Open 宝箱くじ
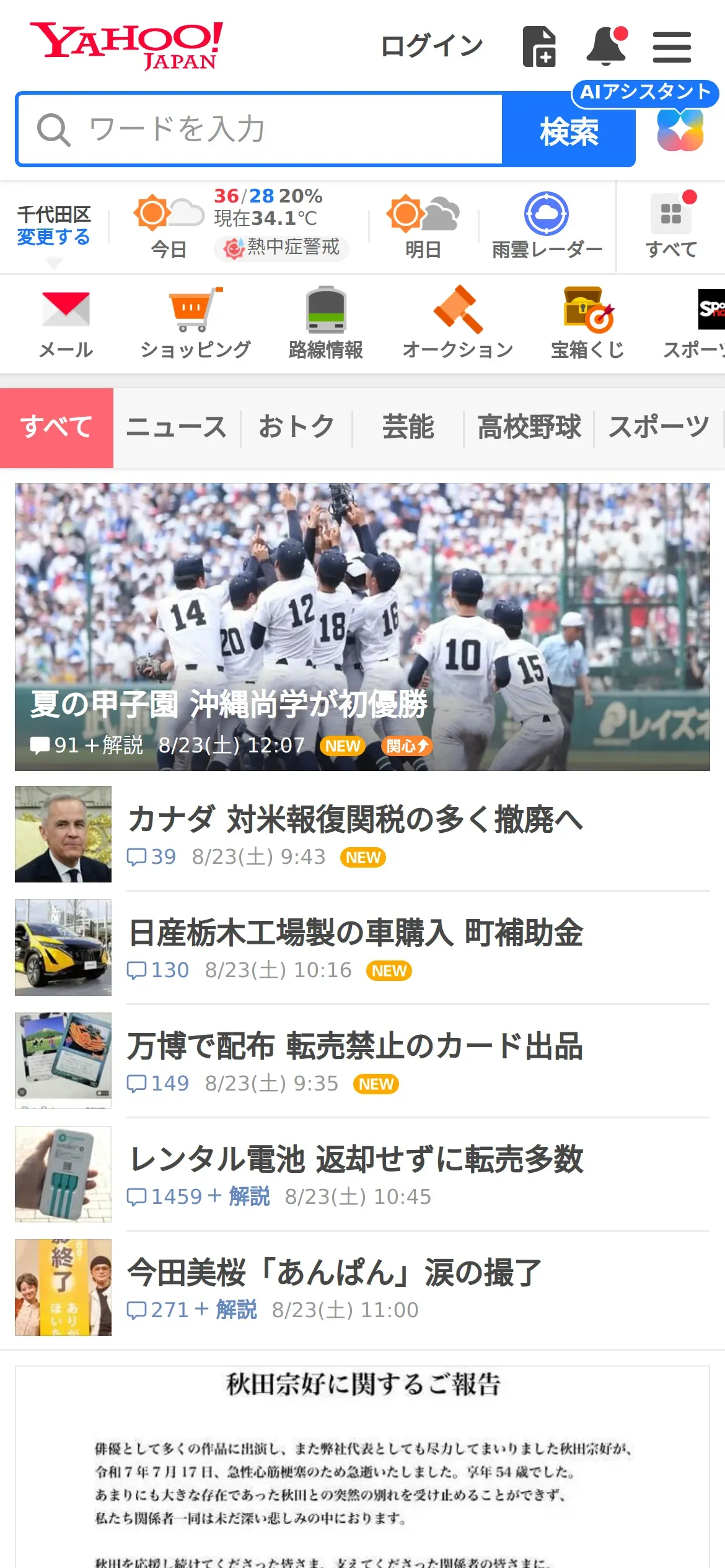The height and width of the screenshot is (1568, 725). tap(587, 323)
